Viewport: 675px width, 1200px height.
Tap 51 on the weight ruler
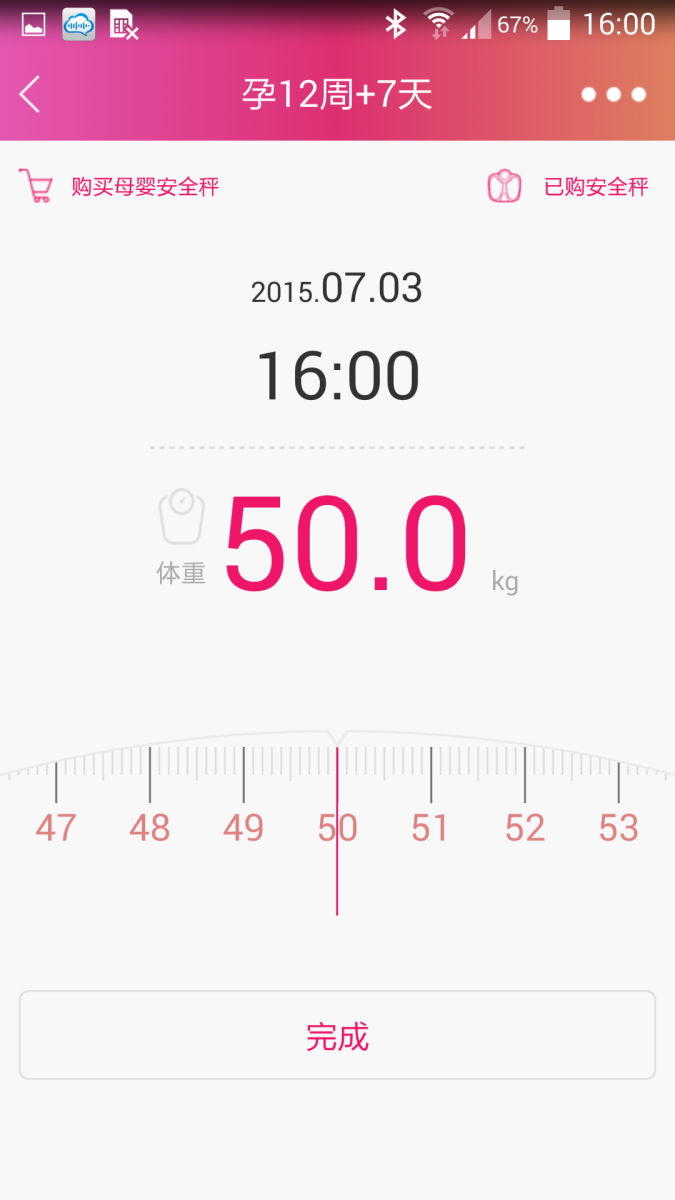[x=431, y=828]
